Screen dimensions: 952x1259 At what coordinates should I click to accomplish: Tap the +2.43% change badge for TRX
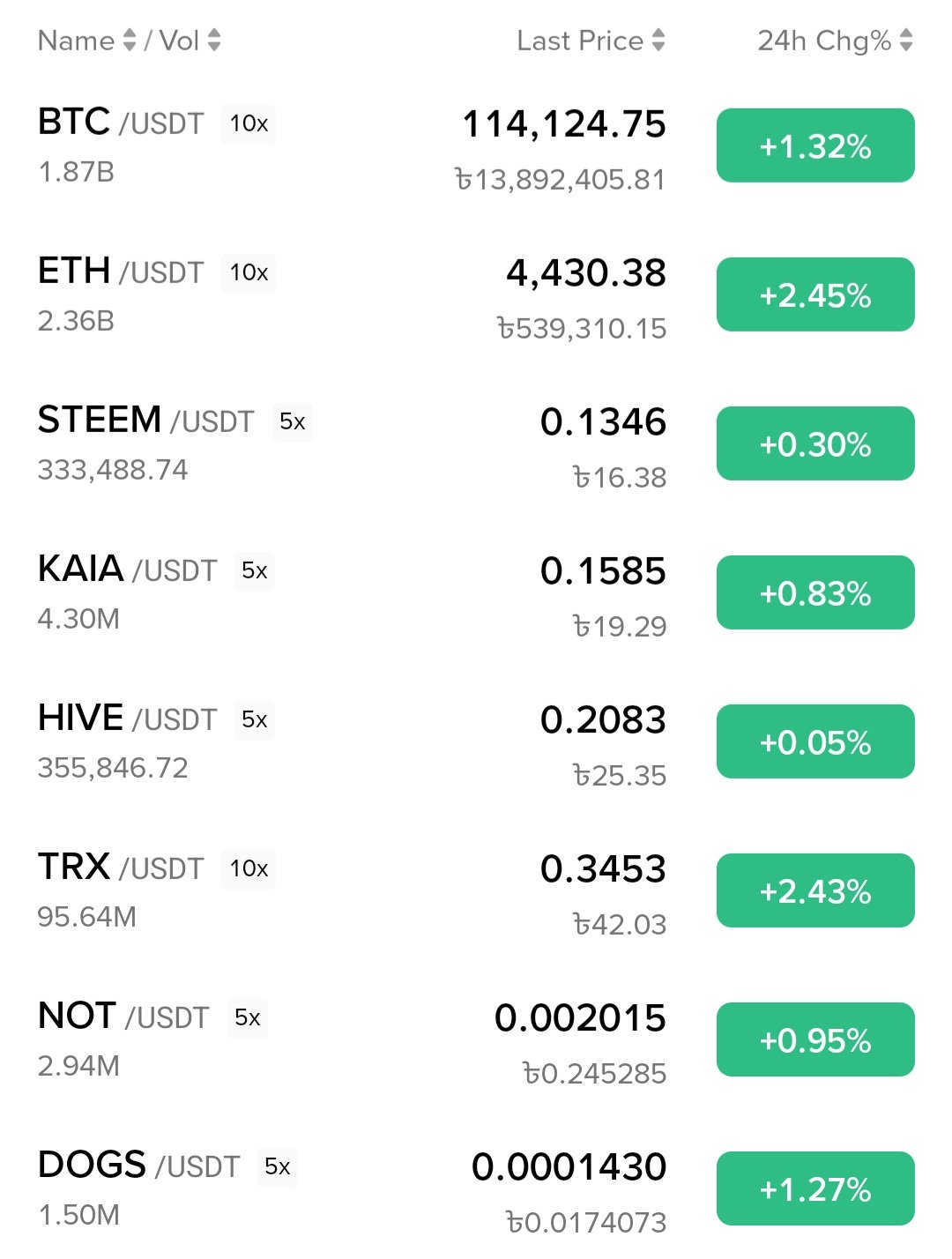click(815, 890)
